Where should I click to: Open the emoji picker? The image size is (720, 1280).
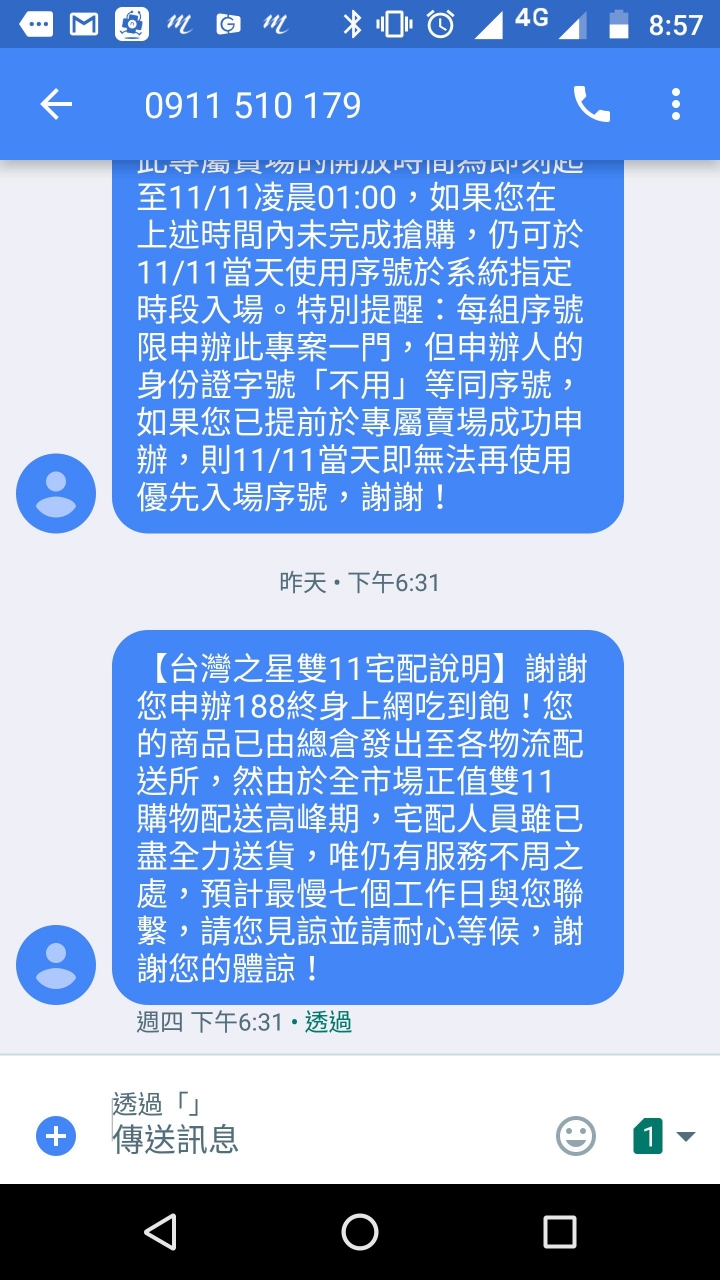(576, 1136)
